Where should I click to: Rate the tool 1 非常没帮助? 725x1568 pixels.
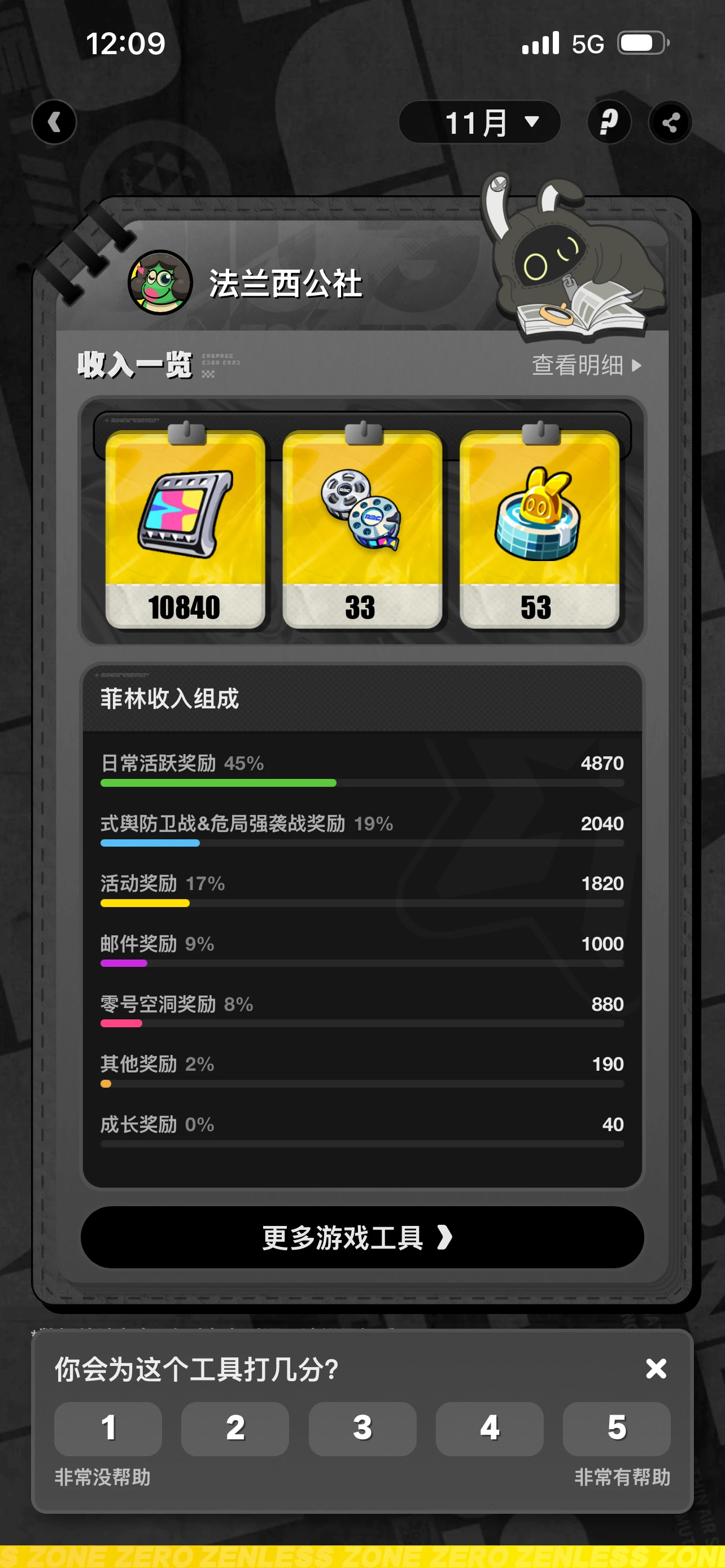(108, 1428)
